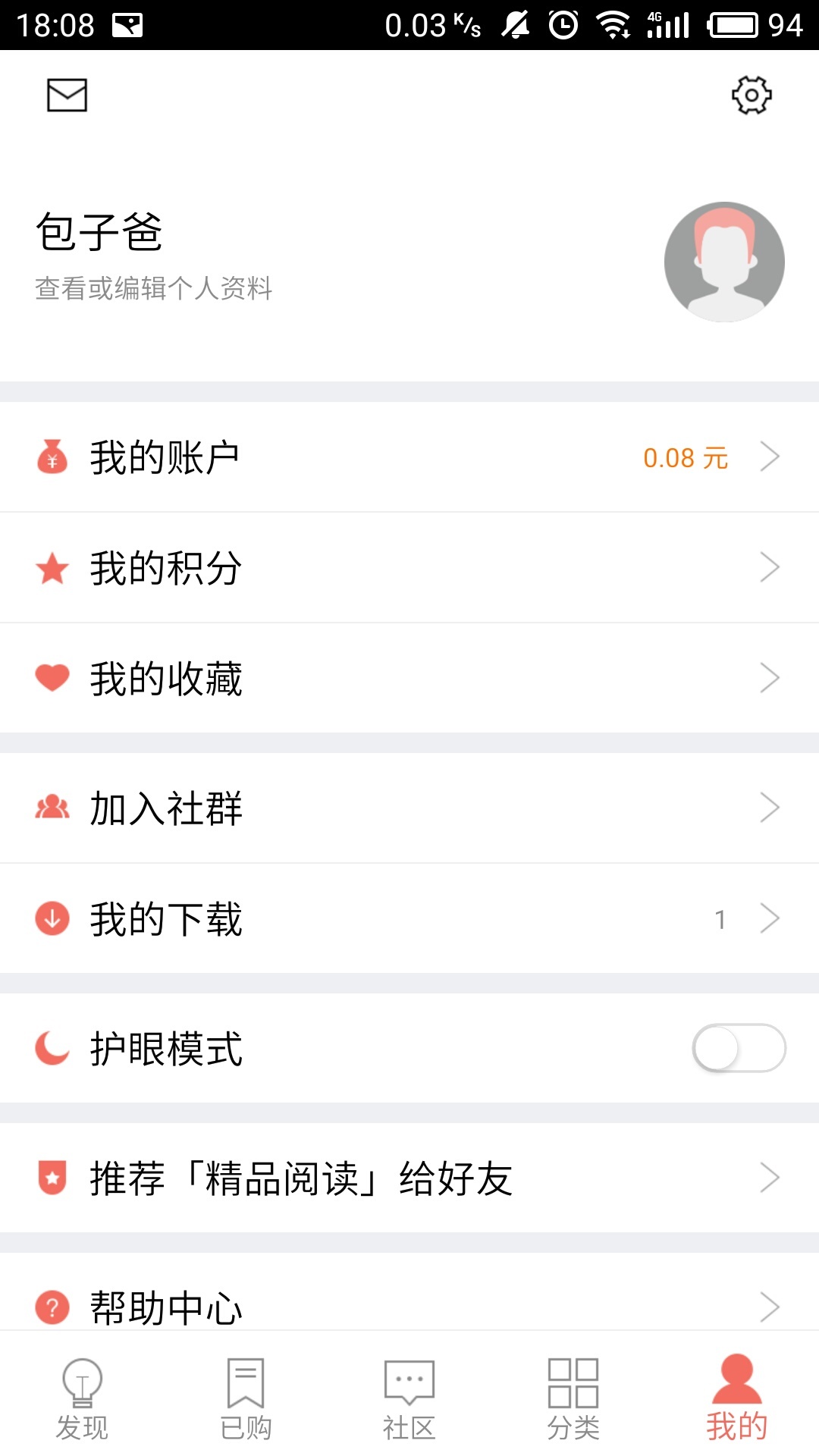Open 我的积分 points page
The width and height of the screenshot is (819, 1456).
pos(409,568)
